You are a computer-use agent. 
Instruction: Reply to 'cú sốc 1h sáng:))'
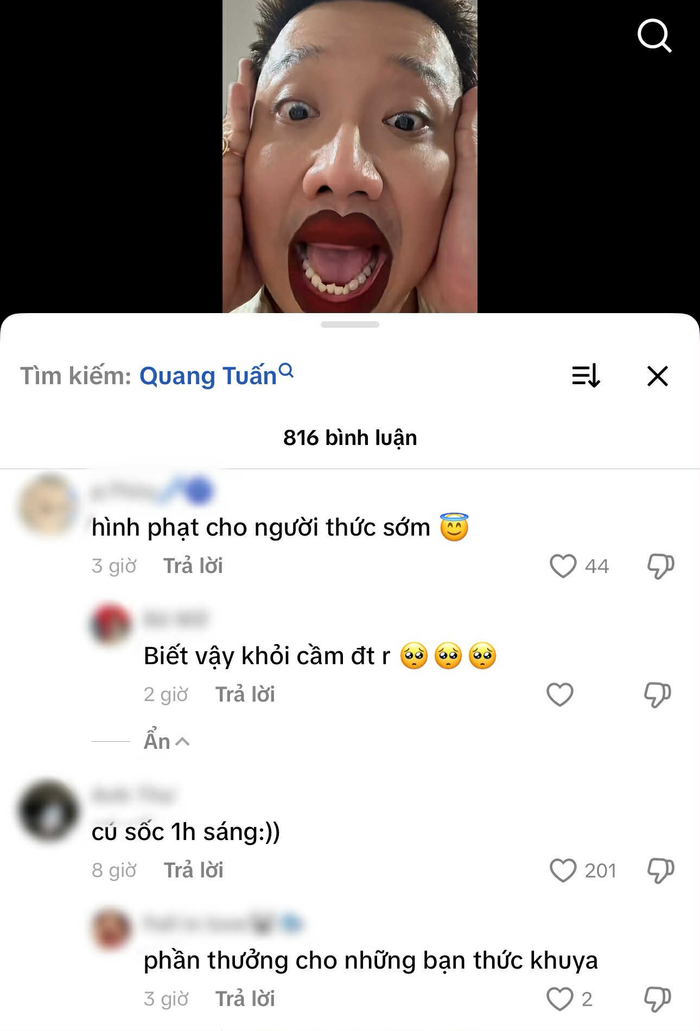193,870
